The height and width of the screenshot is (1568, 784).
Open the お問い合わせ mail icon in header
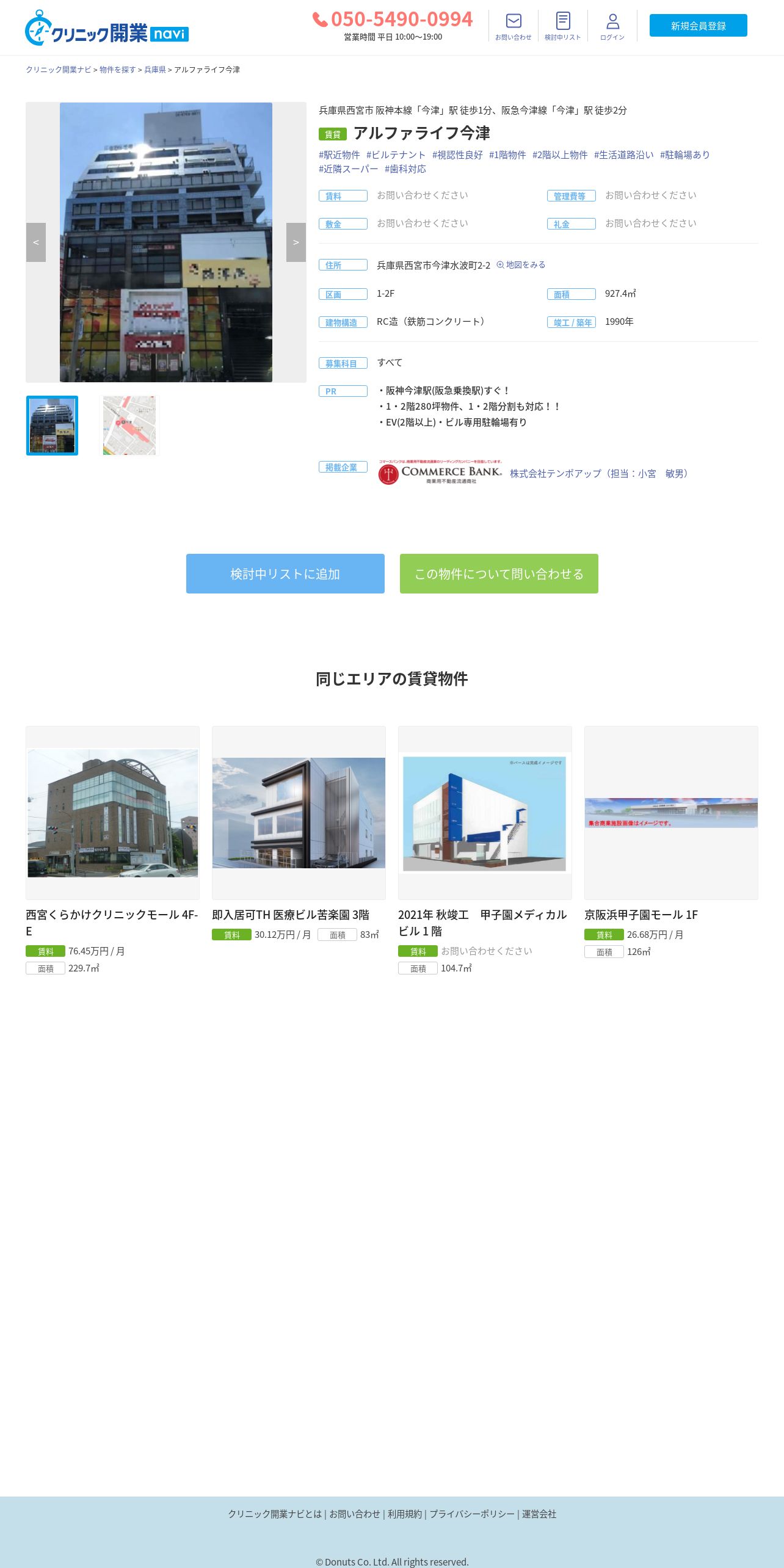[x=513, y=26]
